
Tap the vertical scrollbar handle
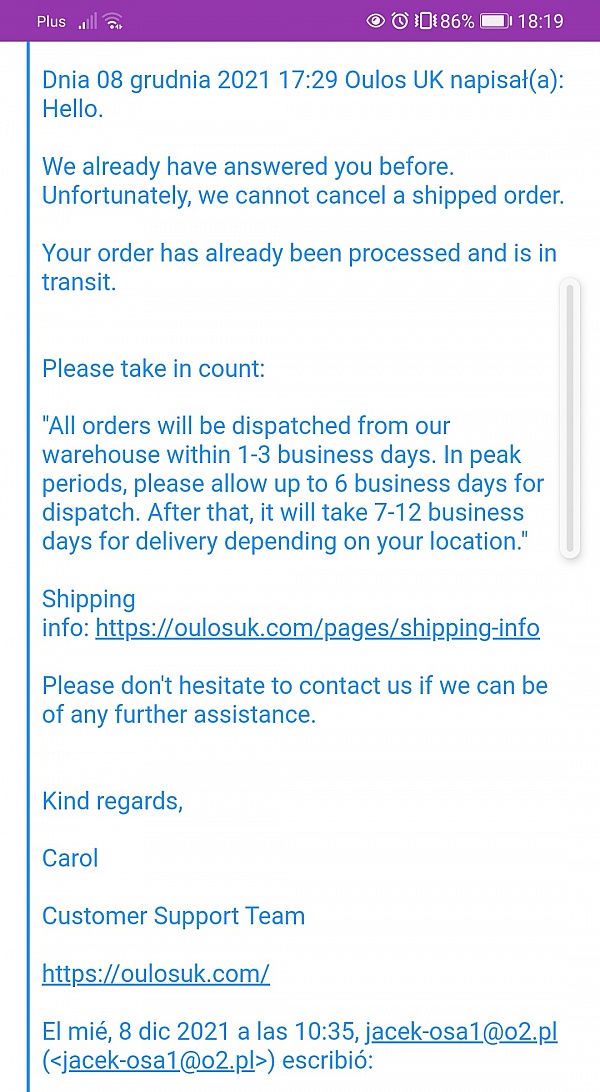pos(570,418)
